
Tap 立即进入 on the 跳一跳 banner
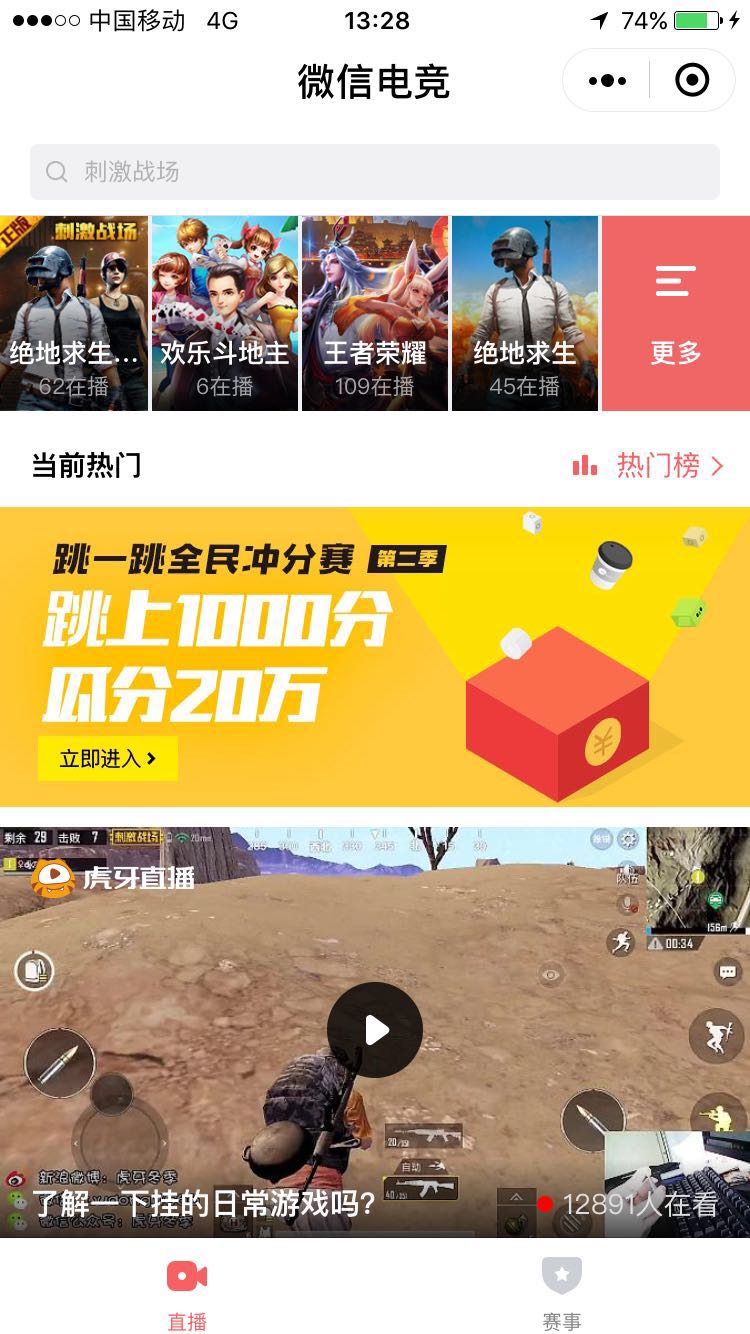[x=107, y=758]
